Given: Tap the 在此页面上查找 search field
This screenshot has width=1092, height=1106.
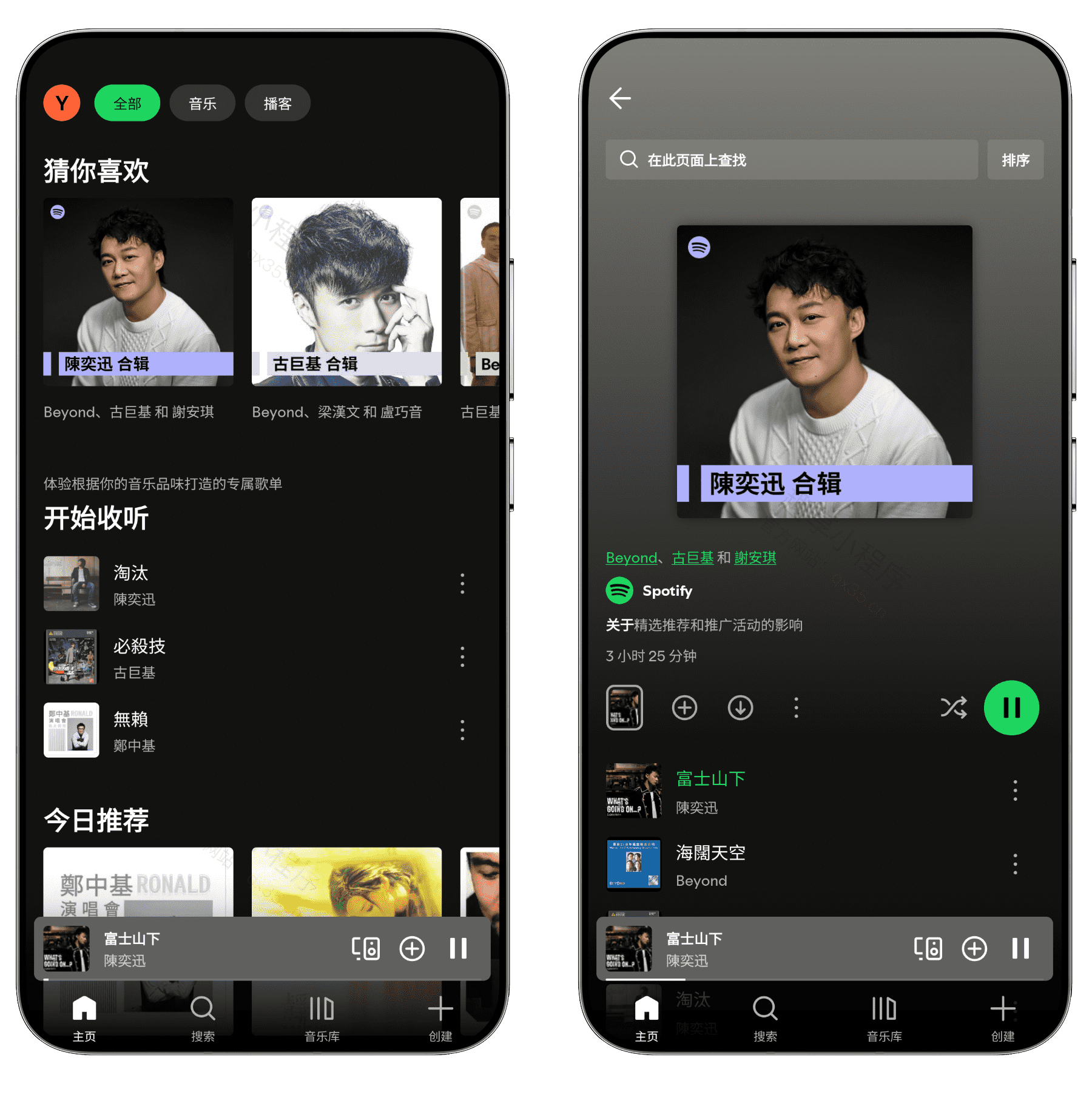Looking at the screenshot, I should pyautogui.click(x=789, y=160).
